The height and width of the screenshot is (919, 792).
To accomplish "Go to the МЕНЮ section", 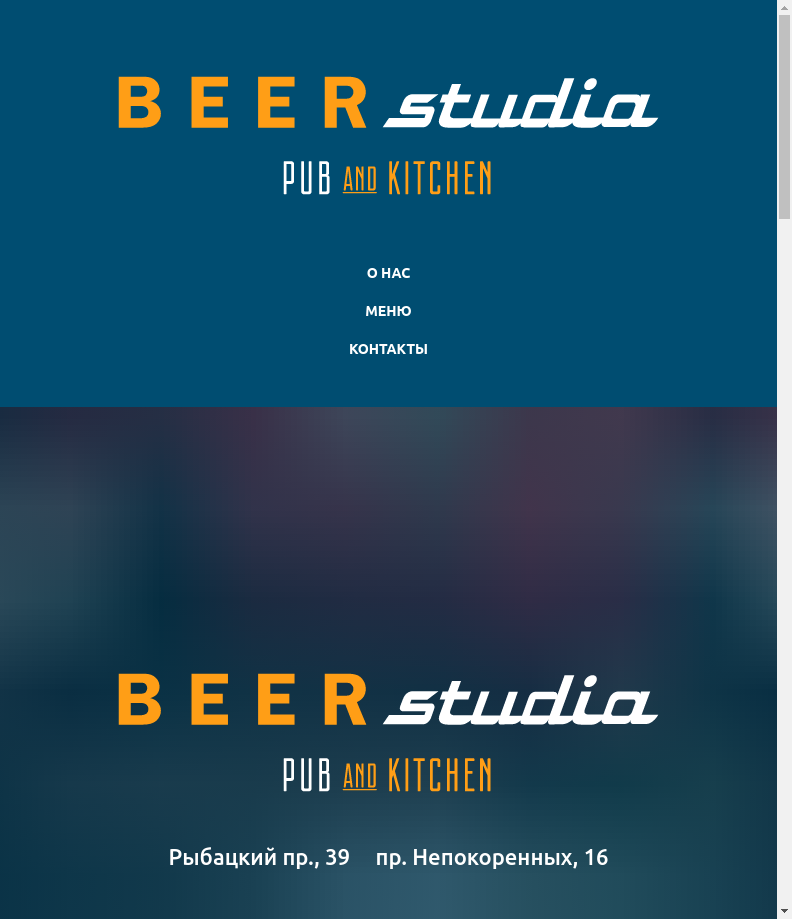I will pyautogui.click(x=388, y=311).
